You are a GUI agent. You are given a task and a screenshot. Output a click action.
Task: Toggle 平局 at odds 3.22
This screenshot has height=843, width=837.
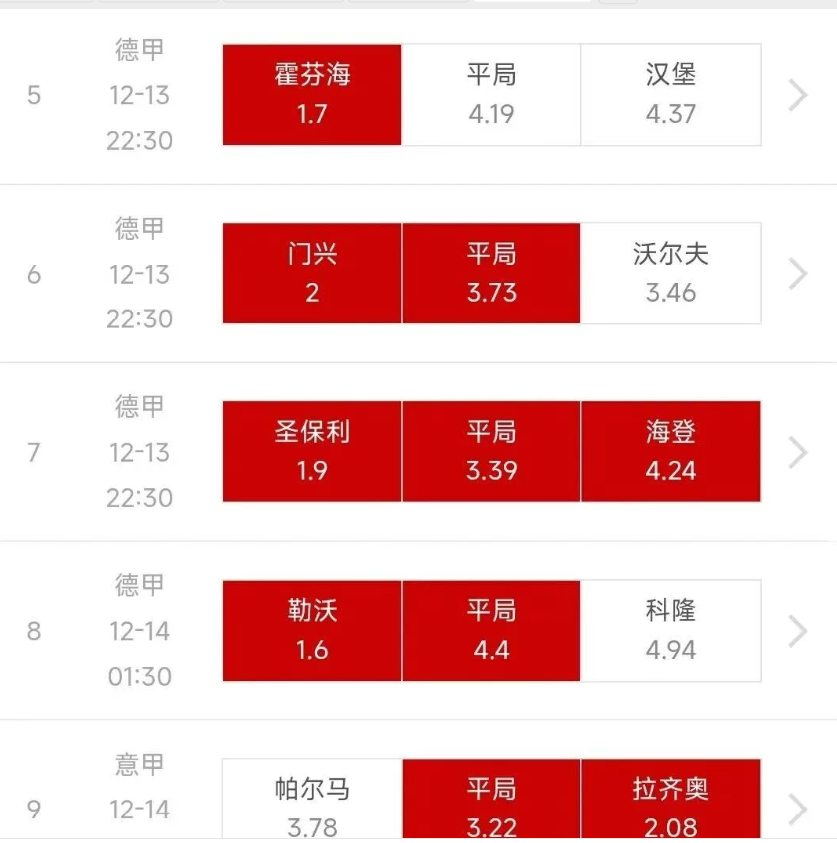click(x=491, y=807)
